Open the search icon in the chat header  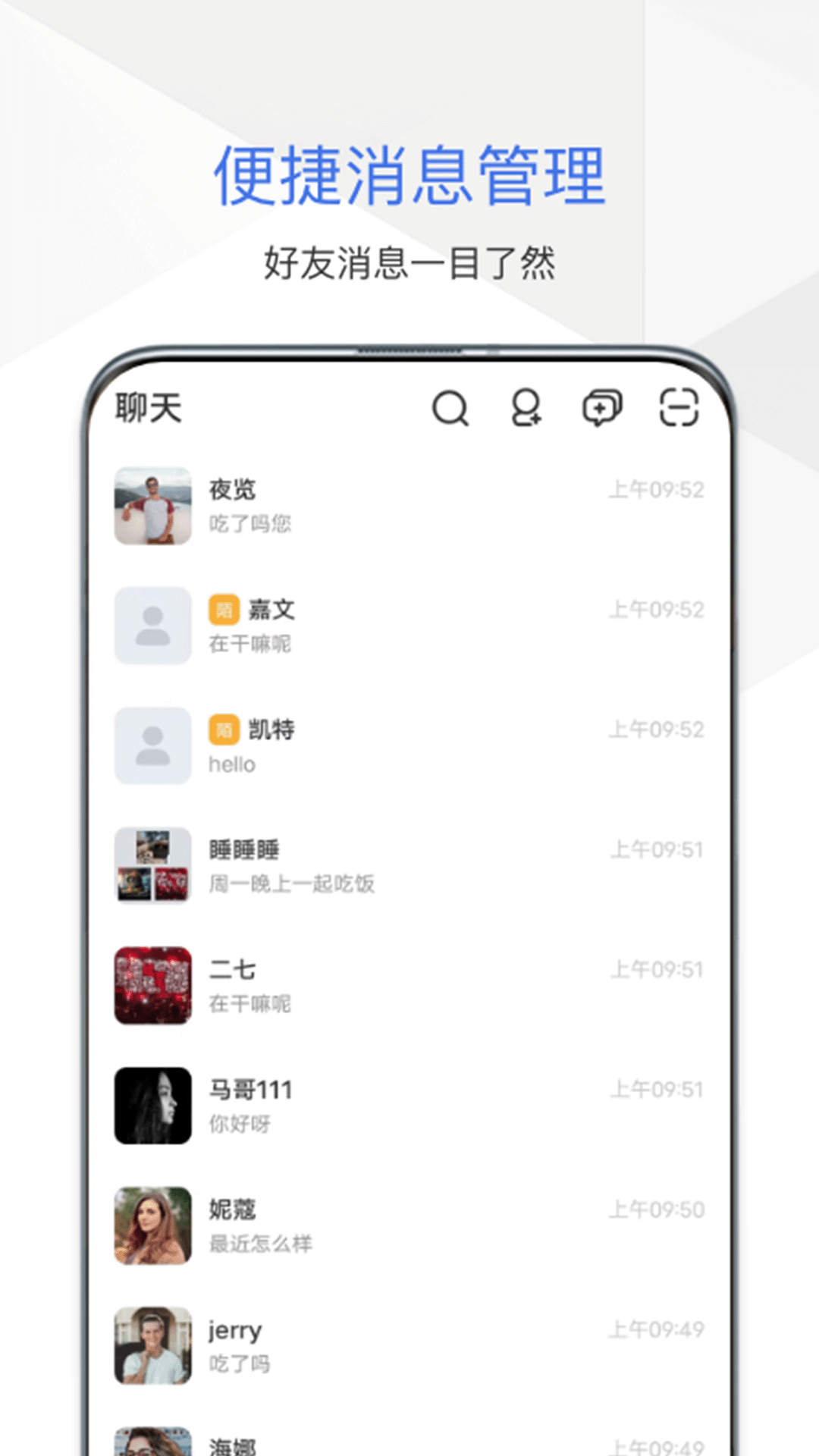point(450,409)
